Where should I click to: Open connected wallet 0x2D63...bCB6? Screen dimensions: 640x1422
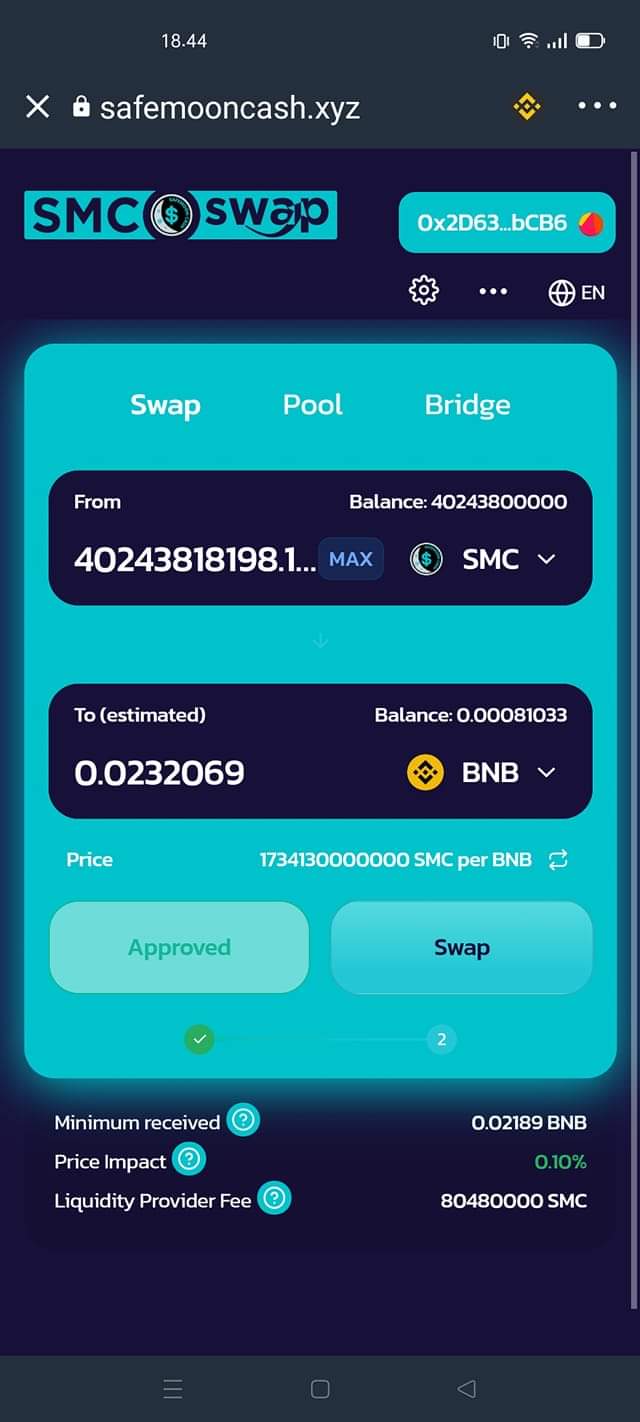pos(507,223)
